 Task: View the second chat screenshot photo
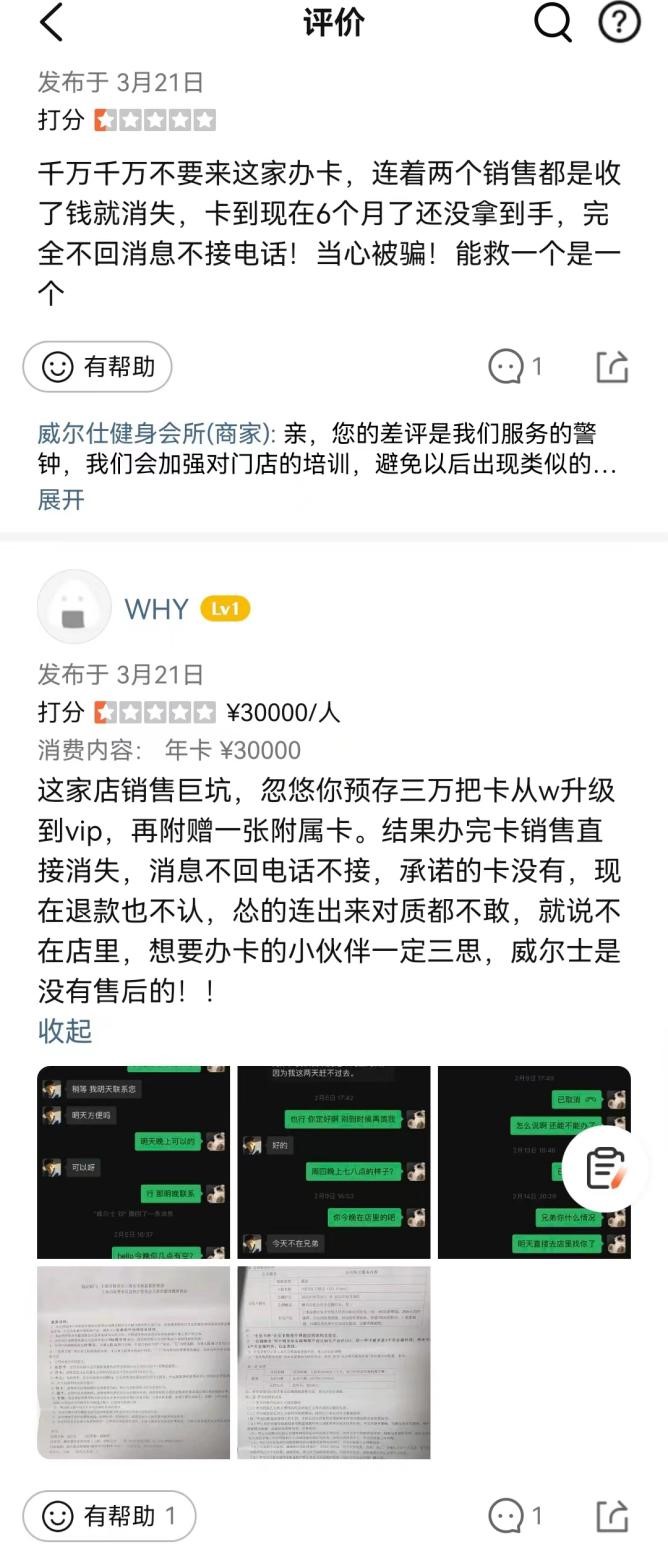334,1162
